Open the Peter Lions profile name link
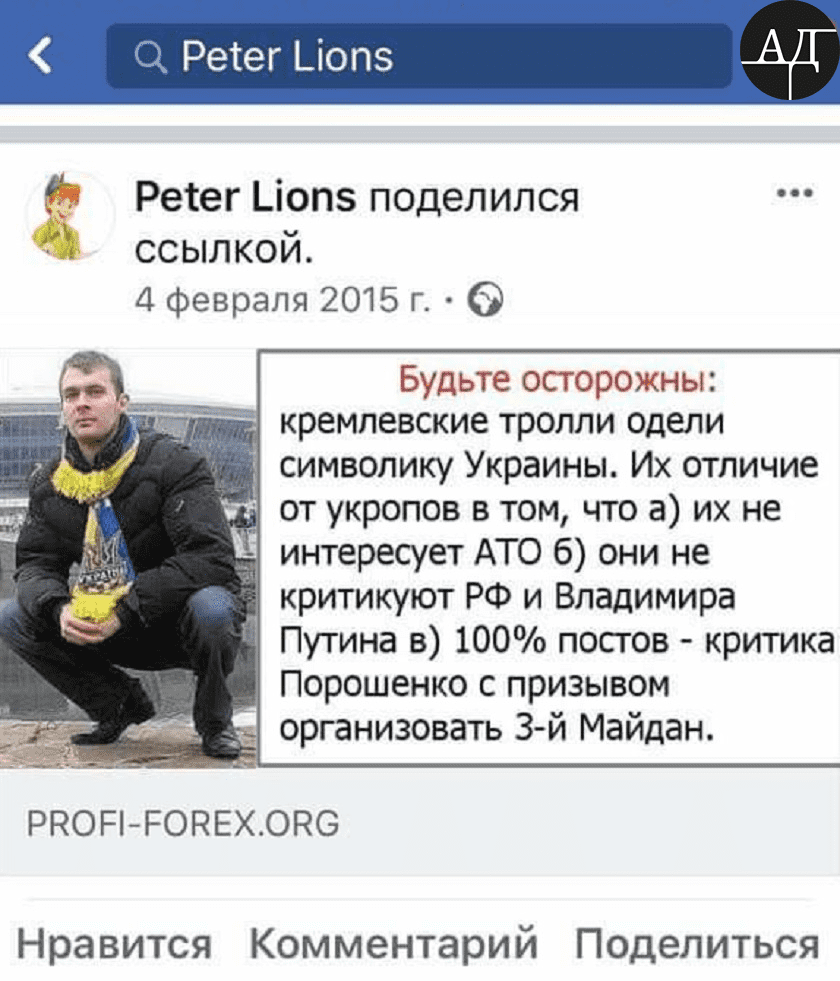This screenshot has width=840, height=981. [x=245, y=197]
